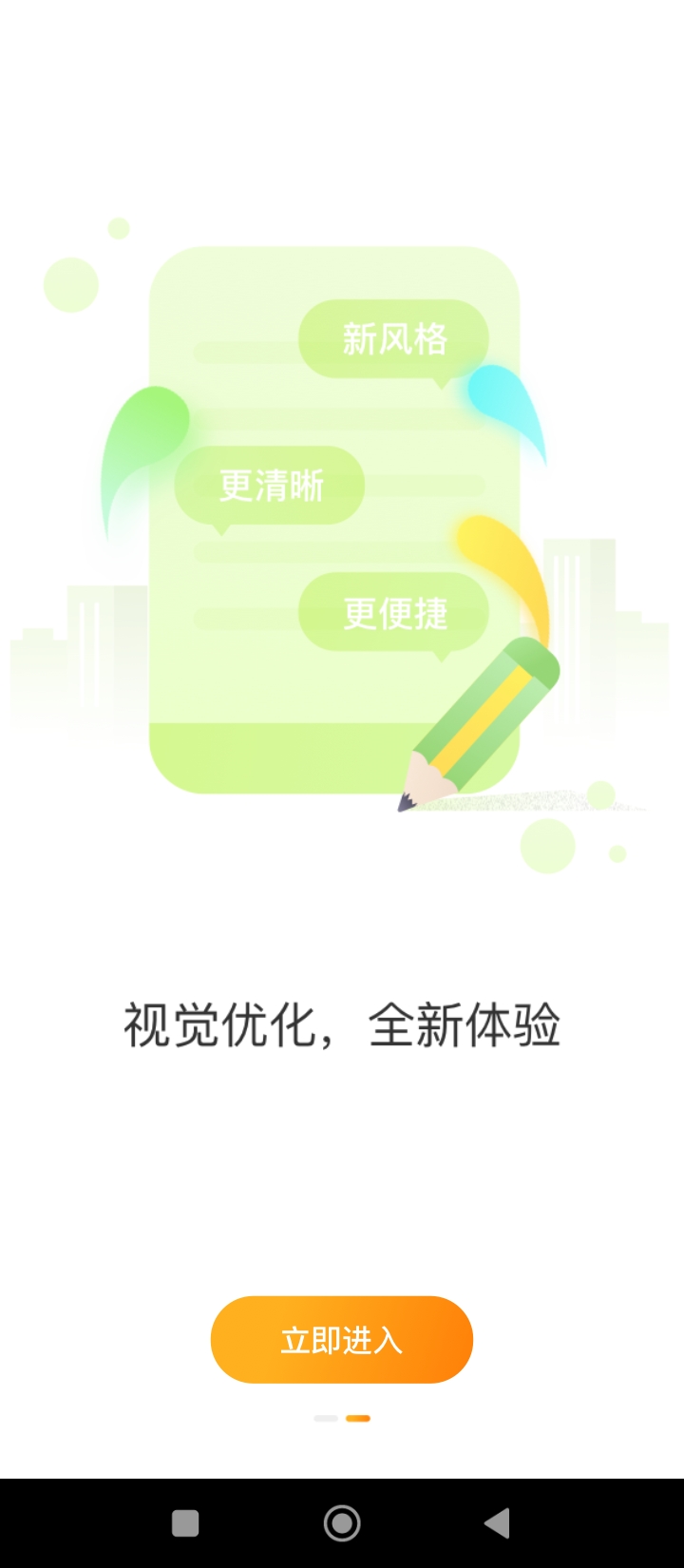Open recent apps with the square button

(x=185, y=1523)
